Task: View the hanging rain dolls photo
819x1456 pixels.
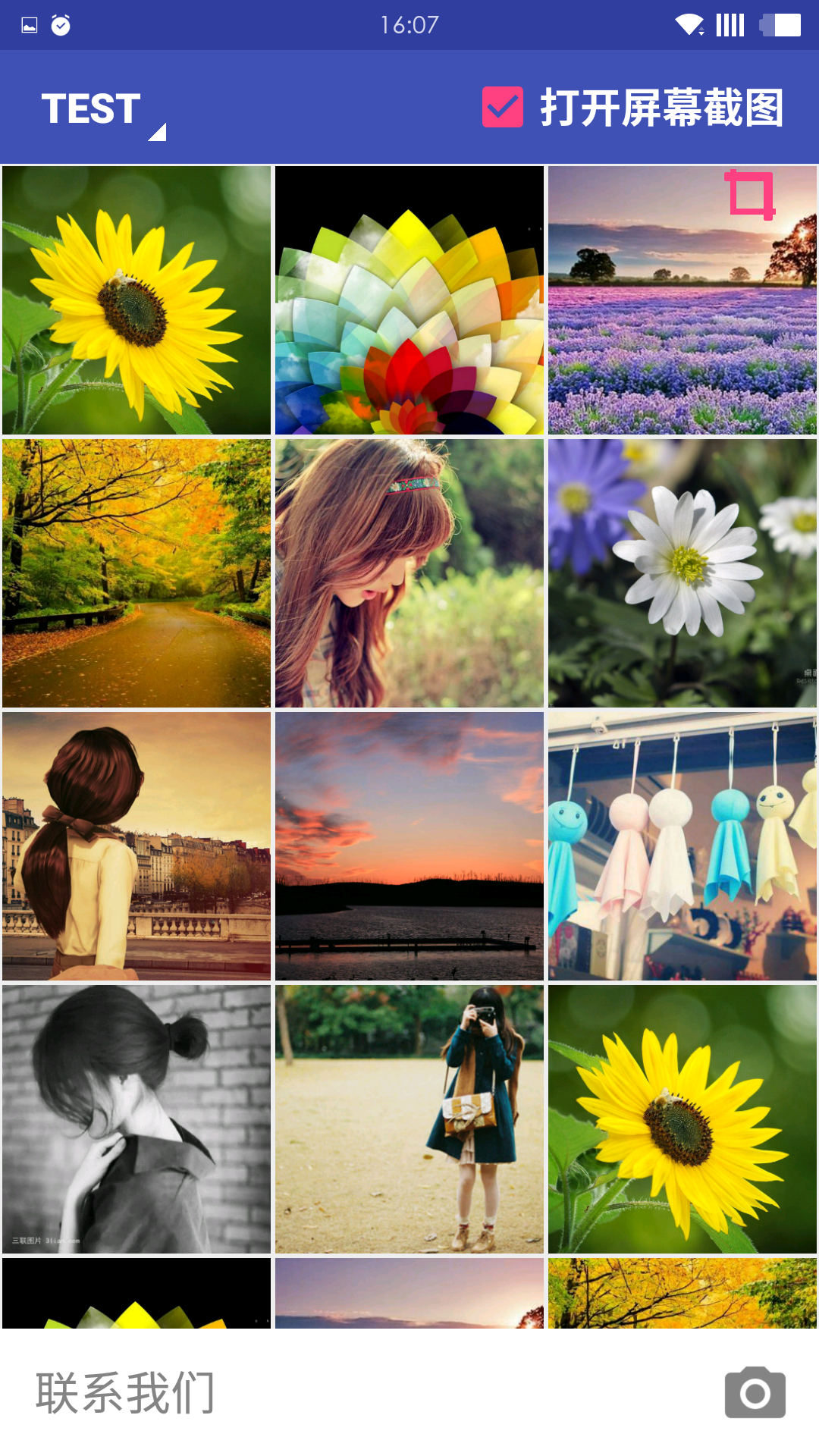Action: tap(682, 846)
